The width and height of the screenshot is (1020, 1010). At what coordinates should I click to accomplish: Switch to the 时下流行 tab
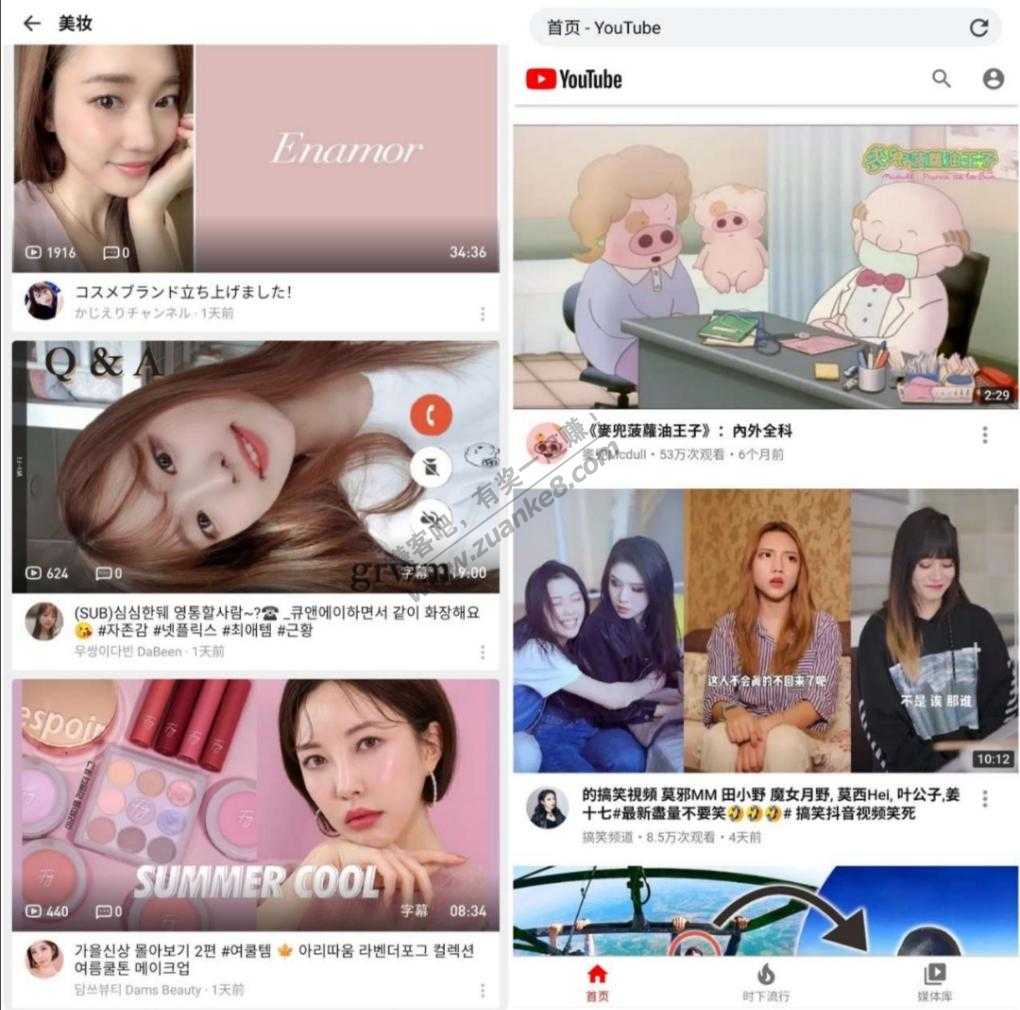click(x=765, y=982)
